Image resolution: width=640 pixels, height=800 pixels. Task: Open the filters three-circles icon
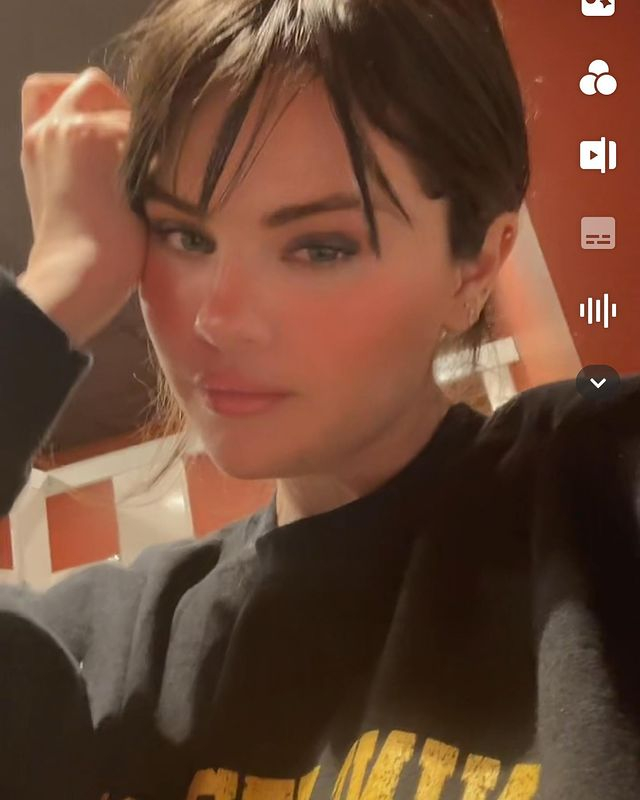coord(598,78)
